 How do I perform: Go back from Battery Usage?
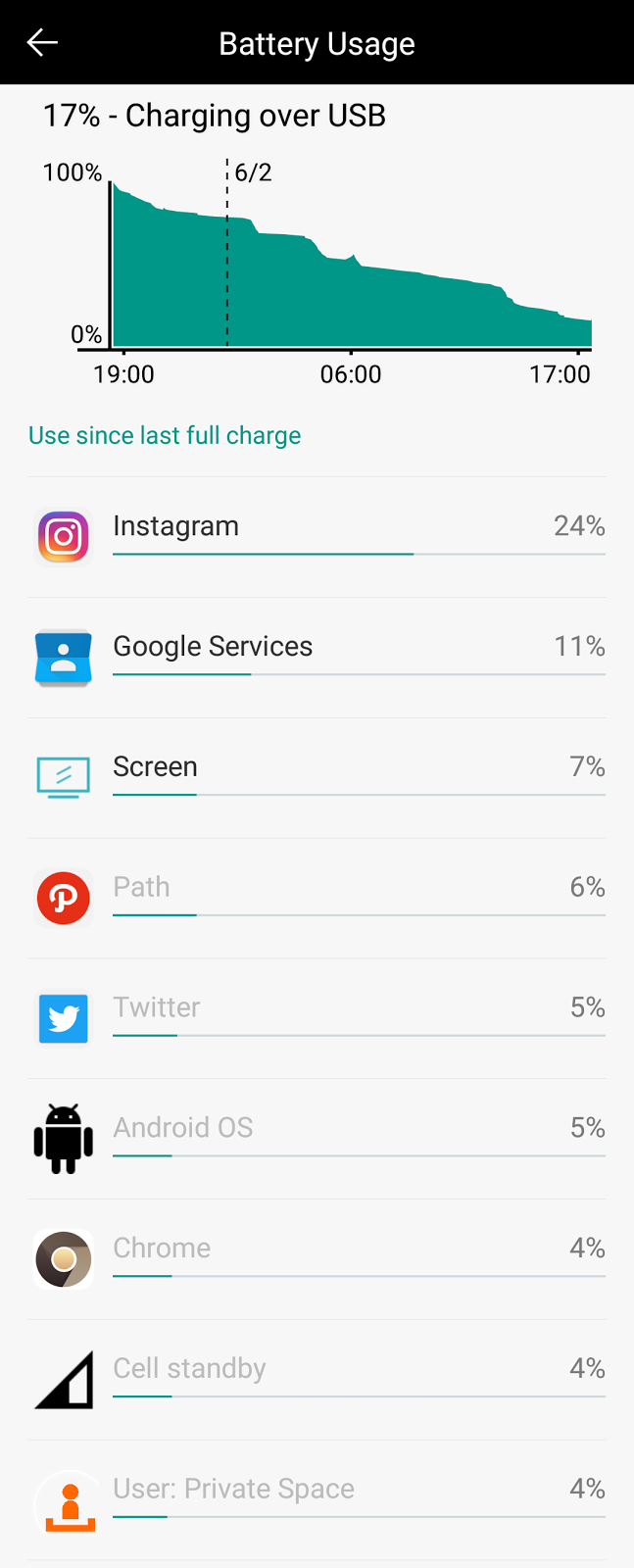point(42,43)
